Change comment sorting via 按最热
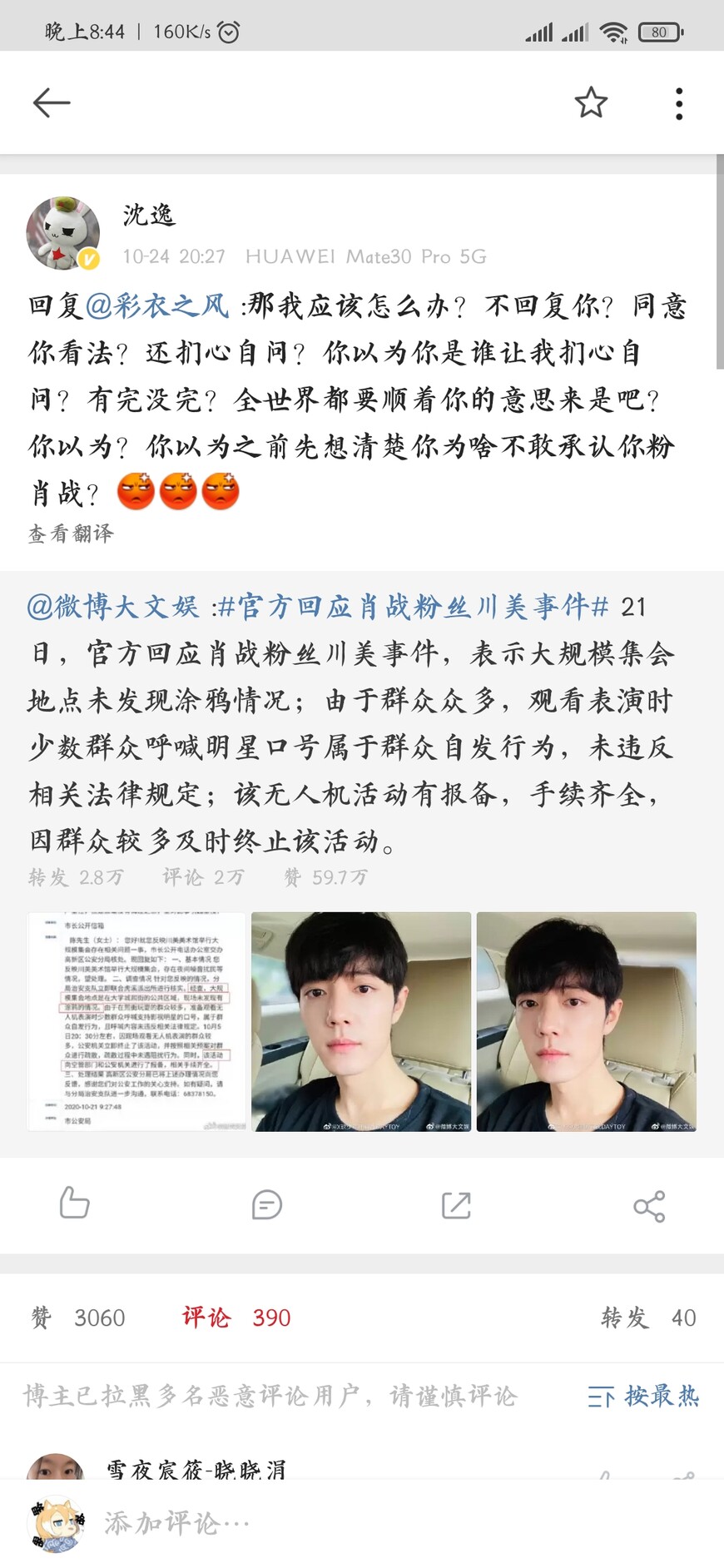 (x=643, y=1396)
